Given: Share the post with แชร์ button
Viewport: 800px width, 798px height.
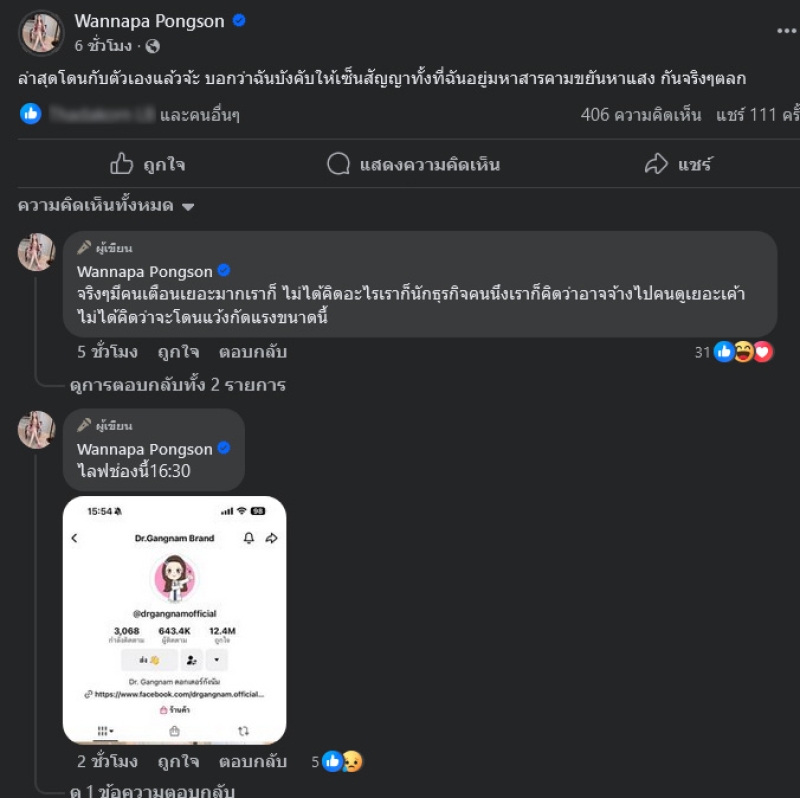Looking at the screenshot, I should pyautogui.click(x=678, y=164).
